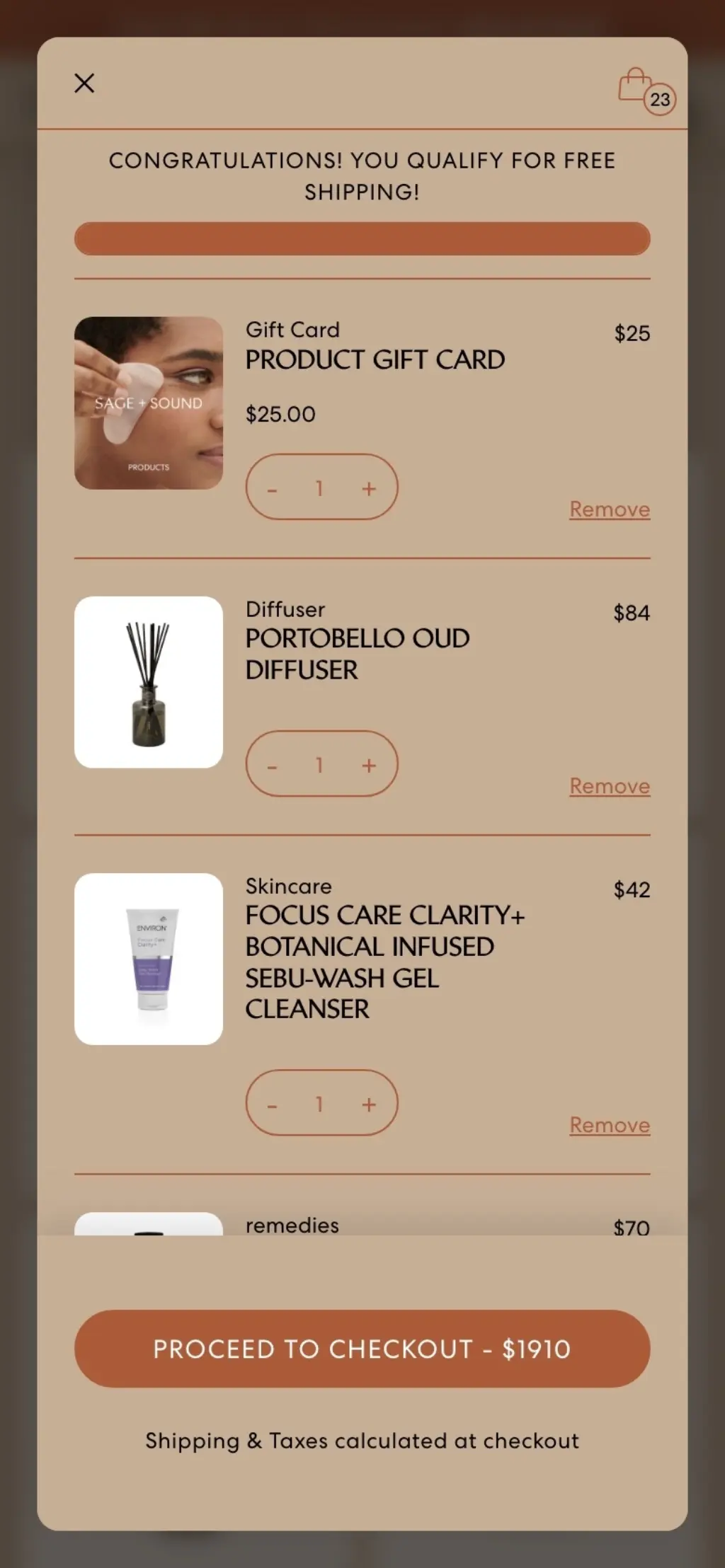
Task: Close the cart drawer
Action: 84,83
